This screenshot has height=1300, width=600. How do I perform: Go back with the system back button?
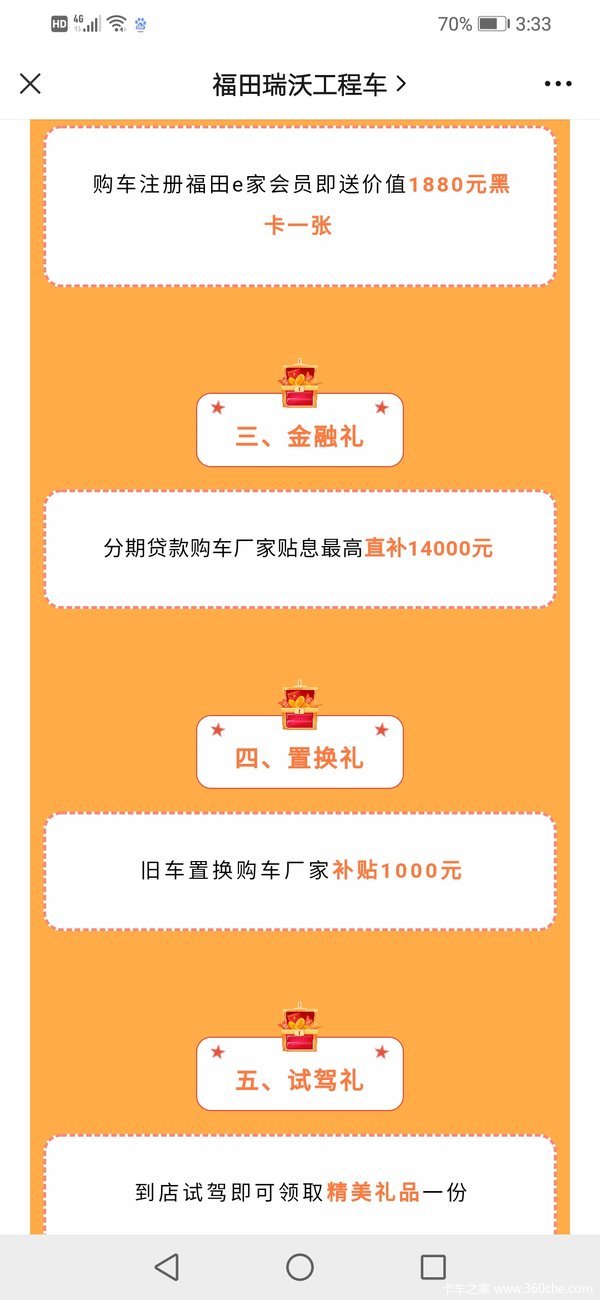(167, 1267)
